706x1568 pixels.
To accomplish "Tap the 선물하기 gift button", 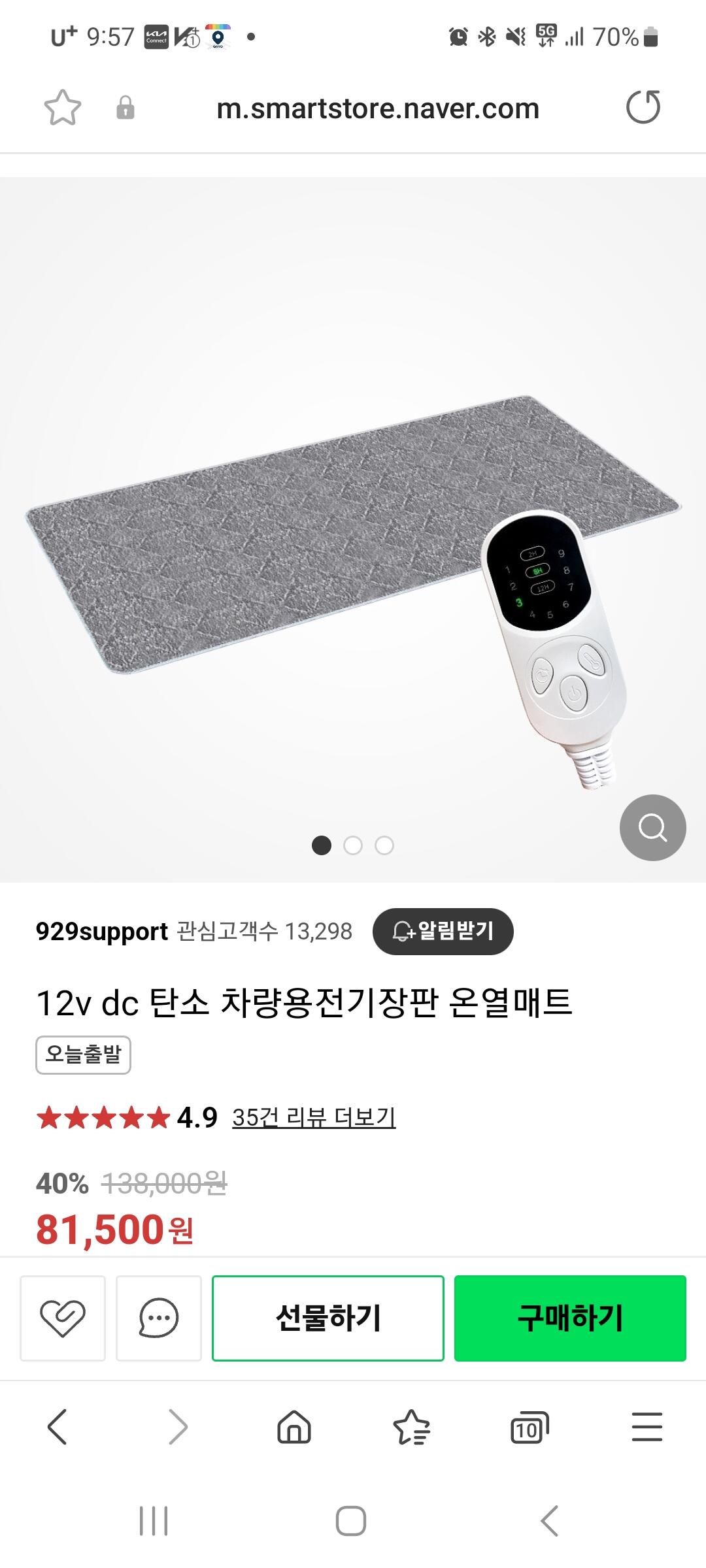I will click(x=328, y=1318).
